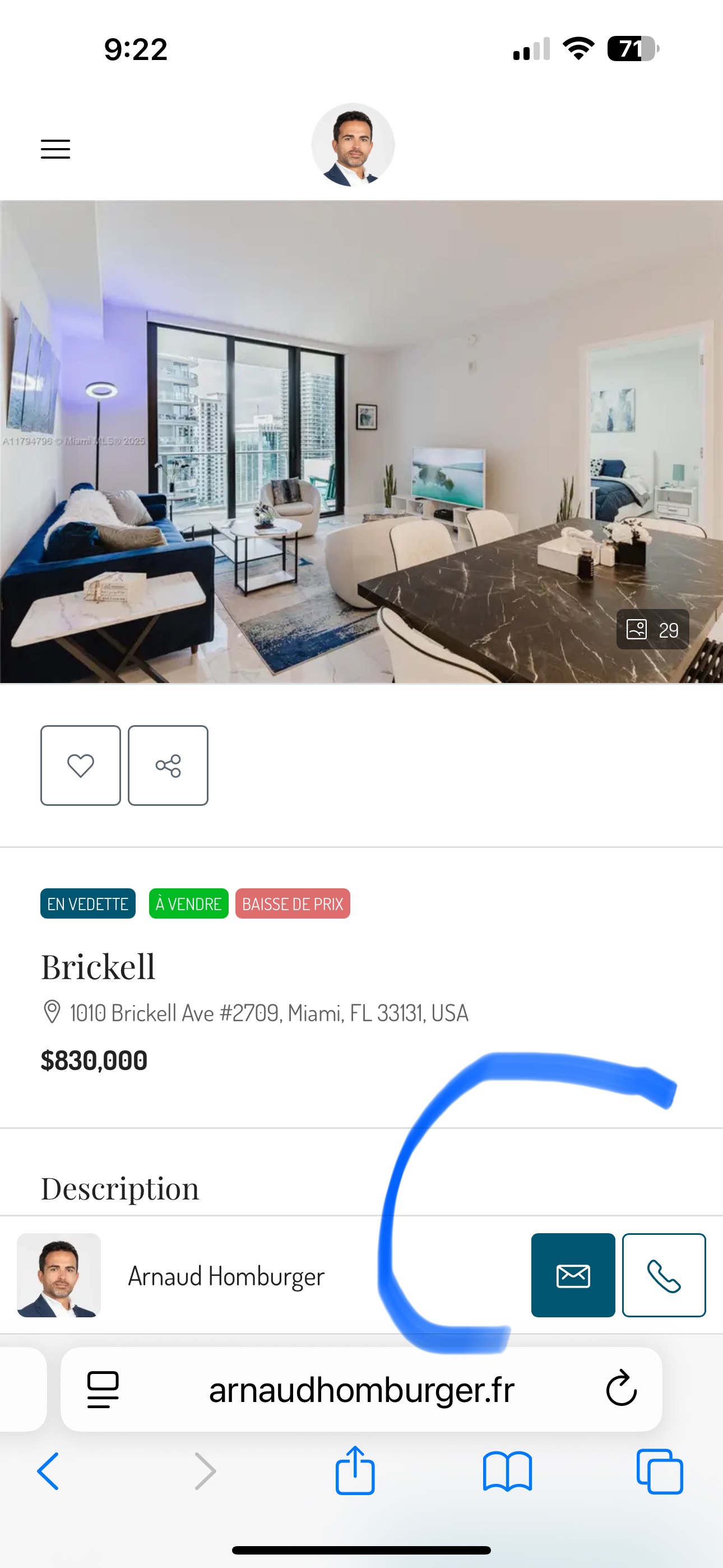Tap the agent profile photo at top
Viewport: 723px width, 1568px height.
pyautogui.click(x=353, y=145)
